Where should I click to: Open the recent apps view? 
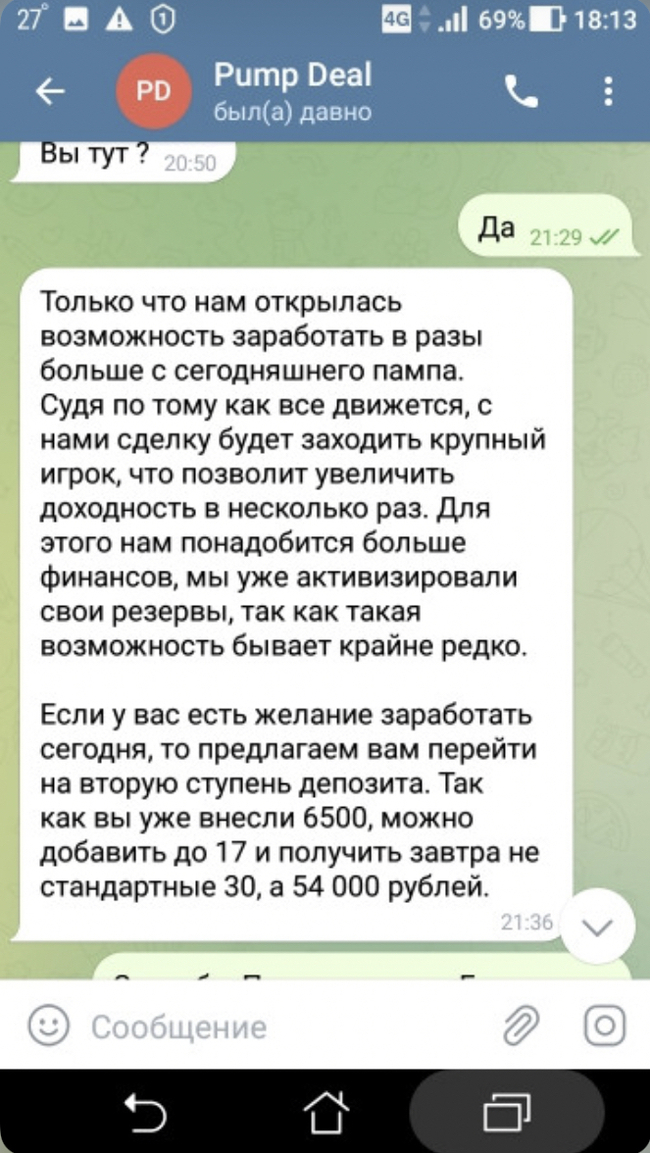point(507,1111)
